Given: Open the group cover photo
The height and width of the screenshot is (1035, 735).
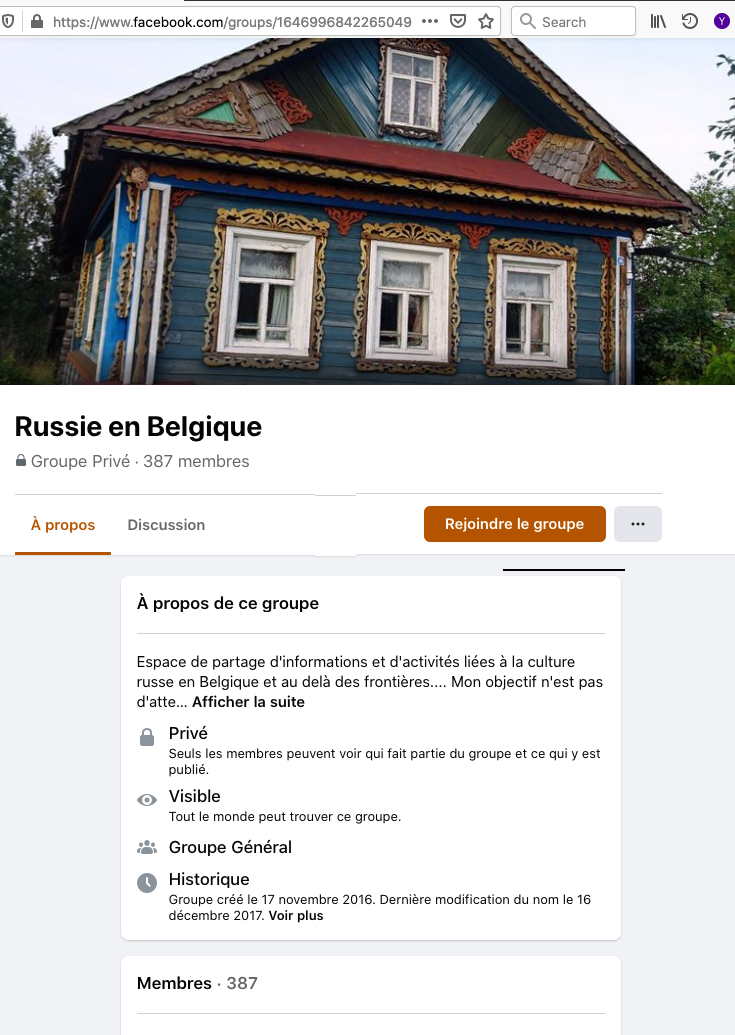Looking at the screenshot, I should tap(367, 210).
